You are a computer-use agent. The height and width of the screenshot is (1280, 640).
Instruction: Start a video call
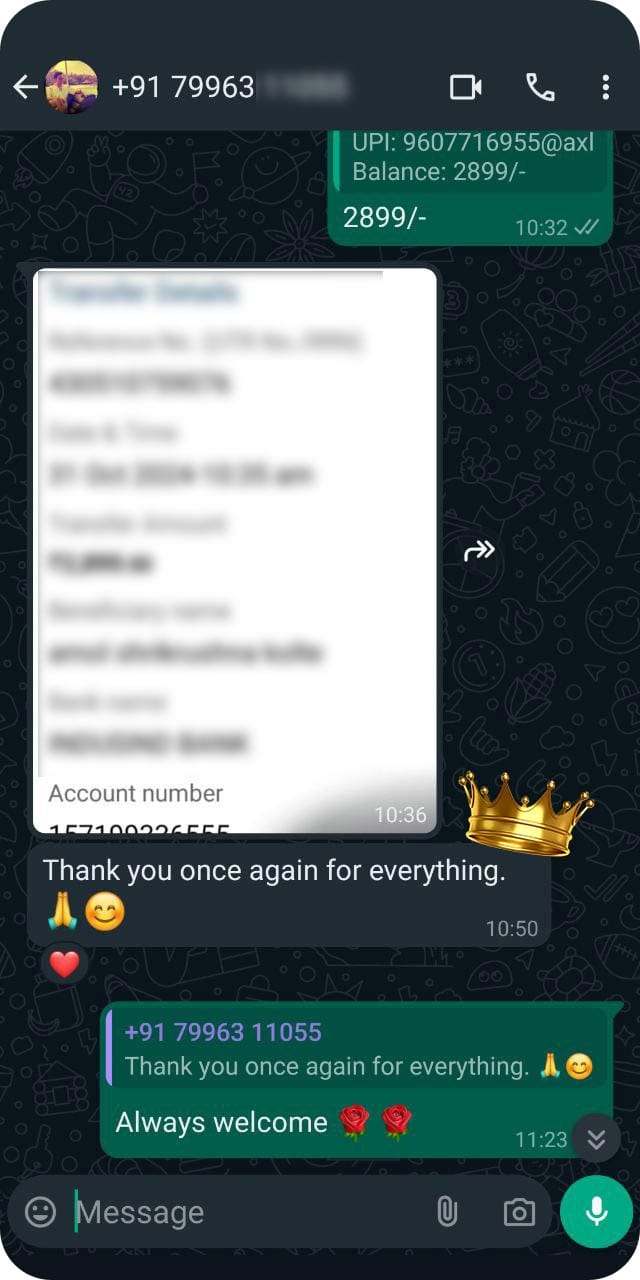pyautogui.click(x=466, y=88)
